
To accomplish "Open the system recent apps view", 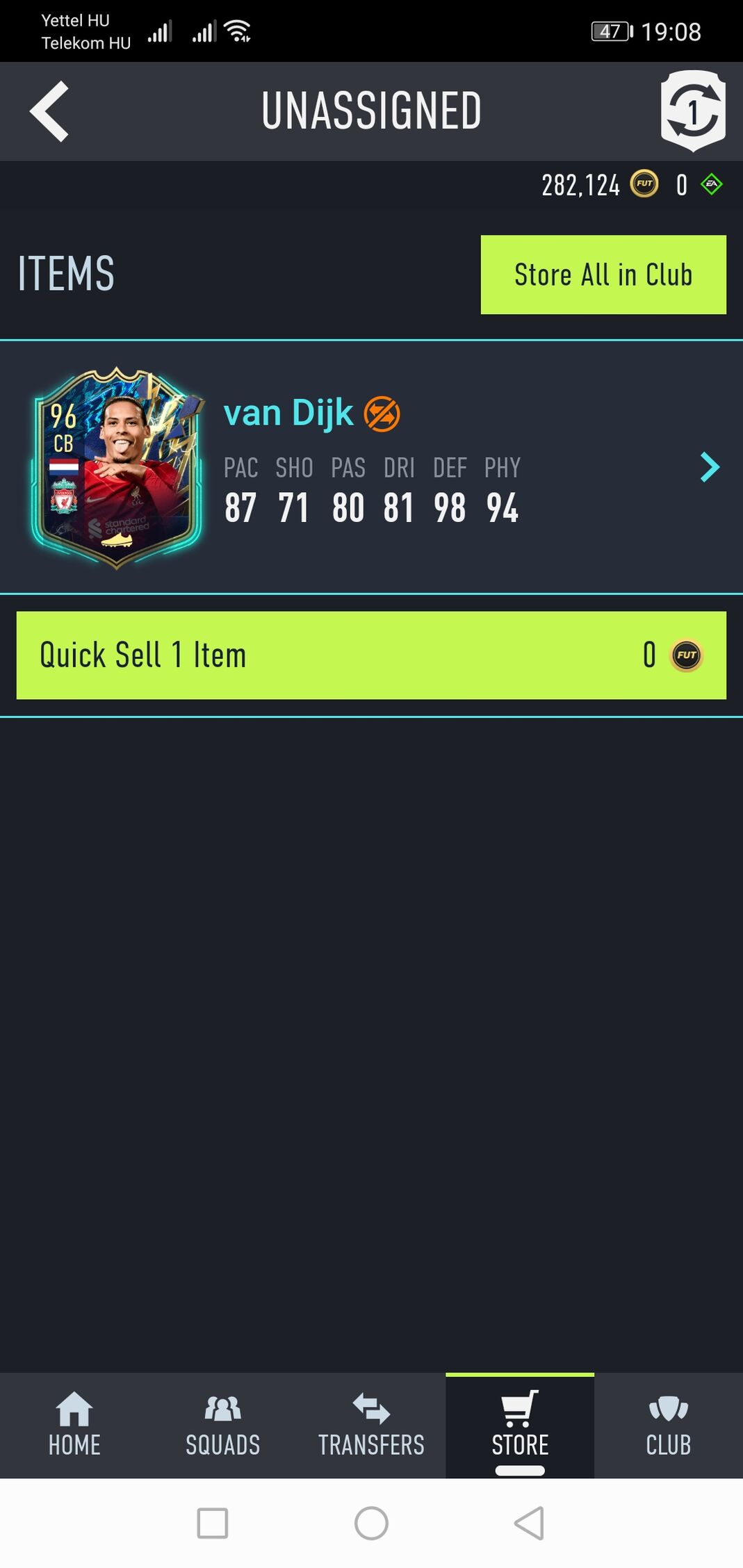I will tap(213, 1524).
